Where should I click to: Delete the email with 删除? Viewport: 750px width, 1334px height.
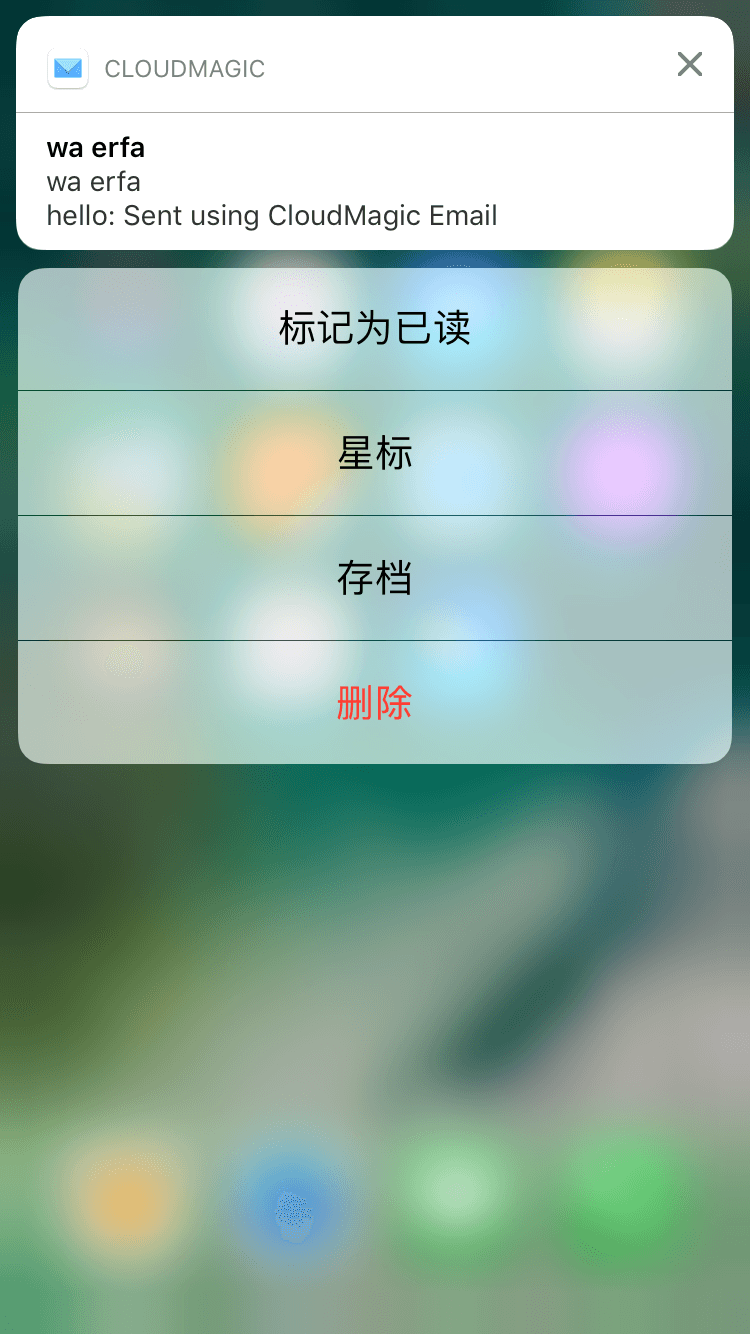375,703
